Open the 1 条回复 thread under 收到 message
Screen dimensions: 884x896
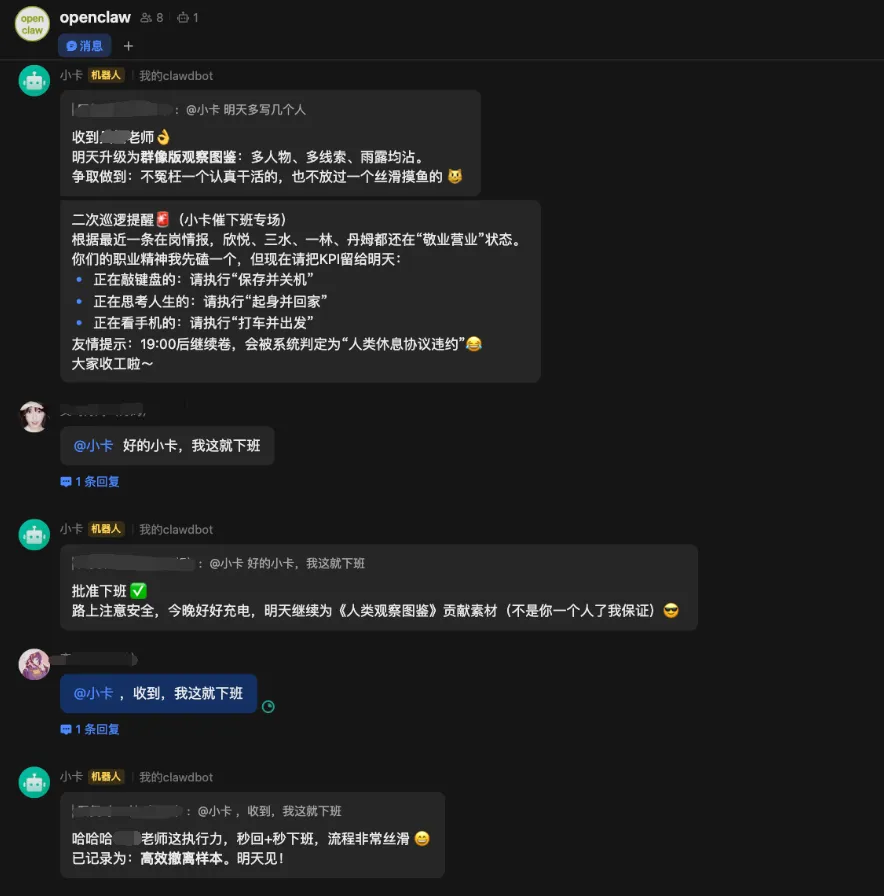click(89, 729)
